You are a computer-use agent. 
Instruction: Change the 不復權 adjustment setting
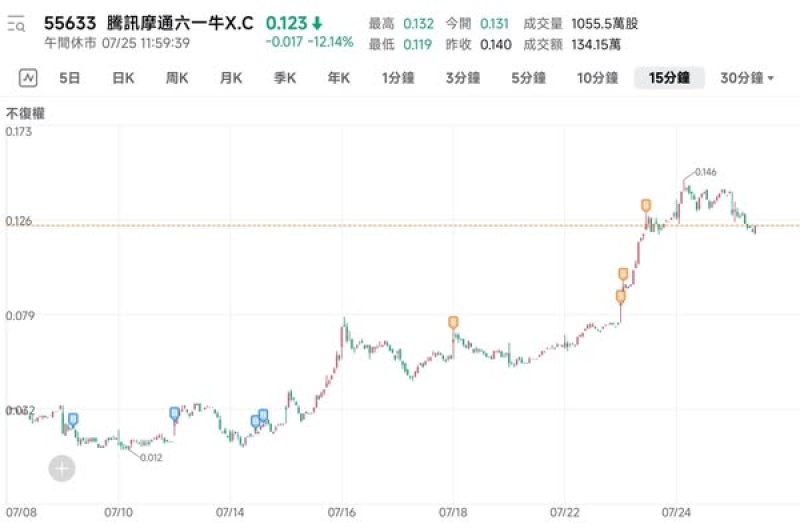click(x=26, y=113)
